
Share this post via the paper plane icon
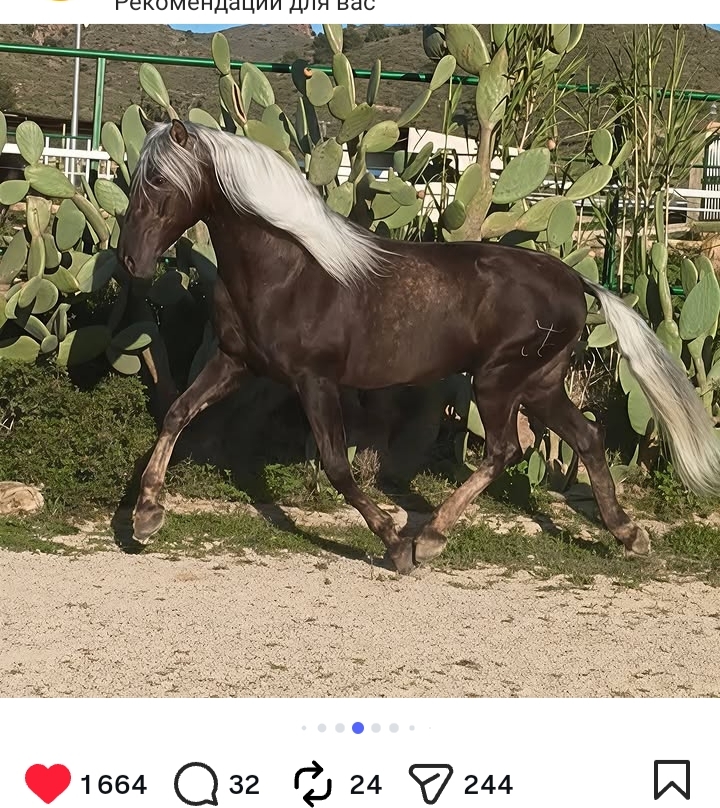tap(431, 783)
